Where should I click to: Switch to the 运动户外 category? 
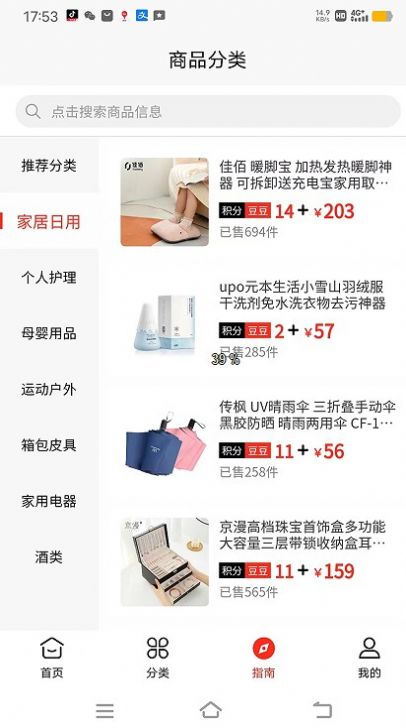(49, 390)
